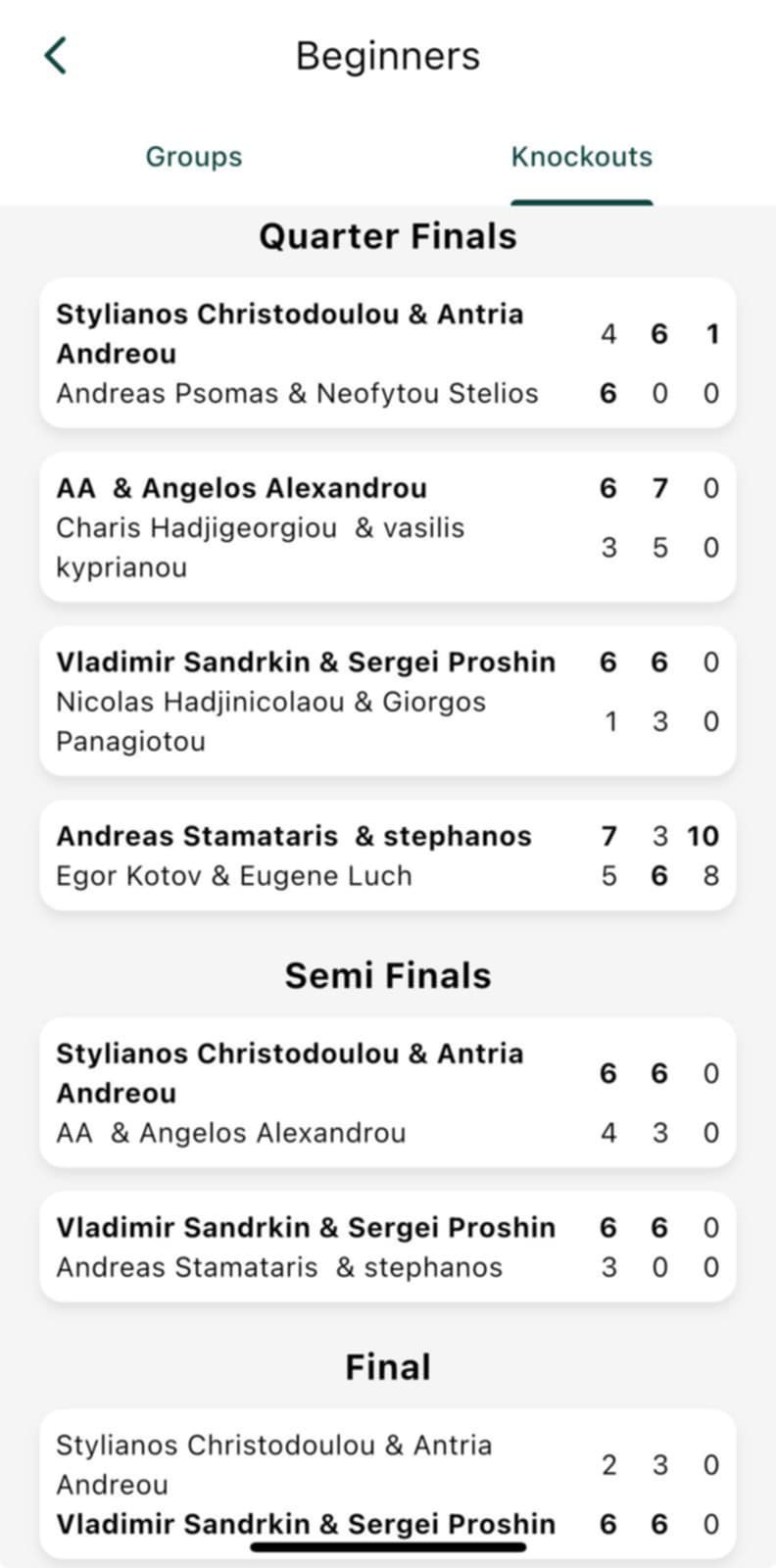Open quarter final match with Charis Hadjigeorgiou
776x1568 pixels.
(387, 527)
